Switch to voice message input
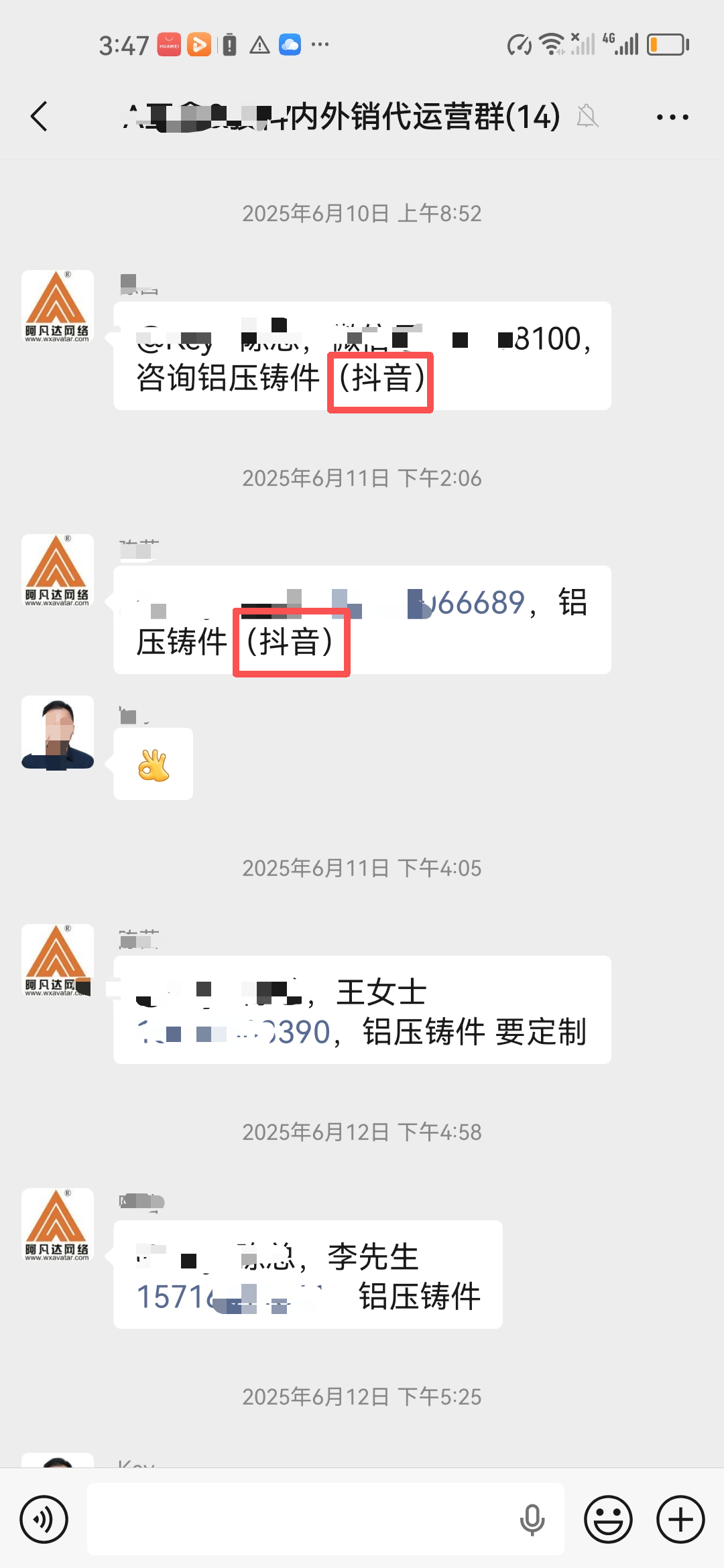724x1568 pixels. pyautogui.click(x=44, y=1519)
